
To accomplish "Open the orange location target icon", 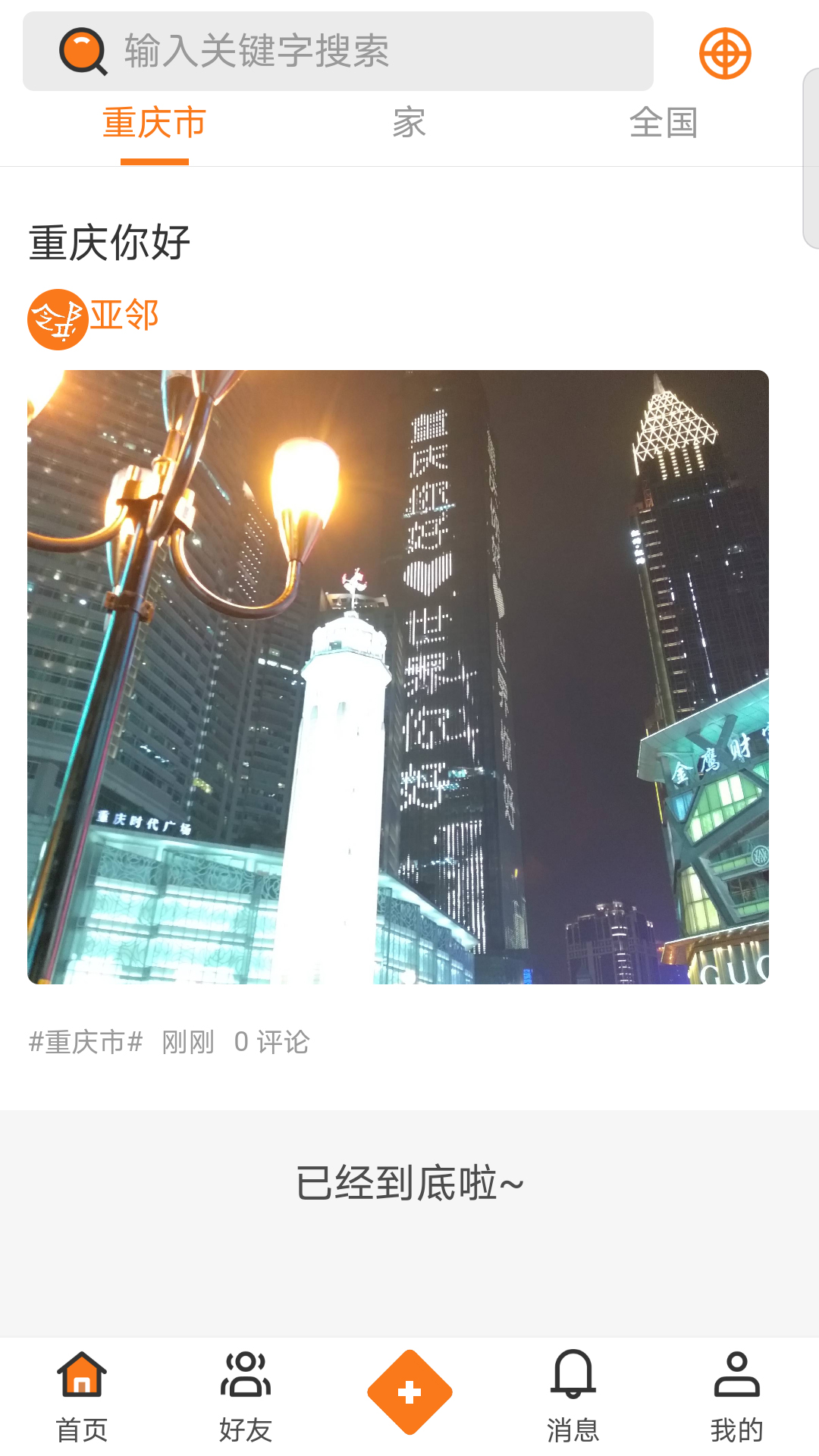I will tap(725, 53).
